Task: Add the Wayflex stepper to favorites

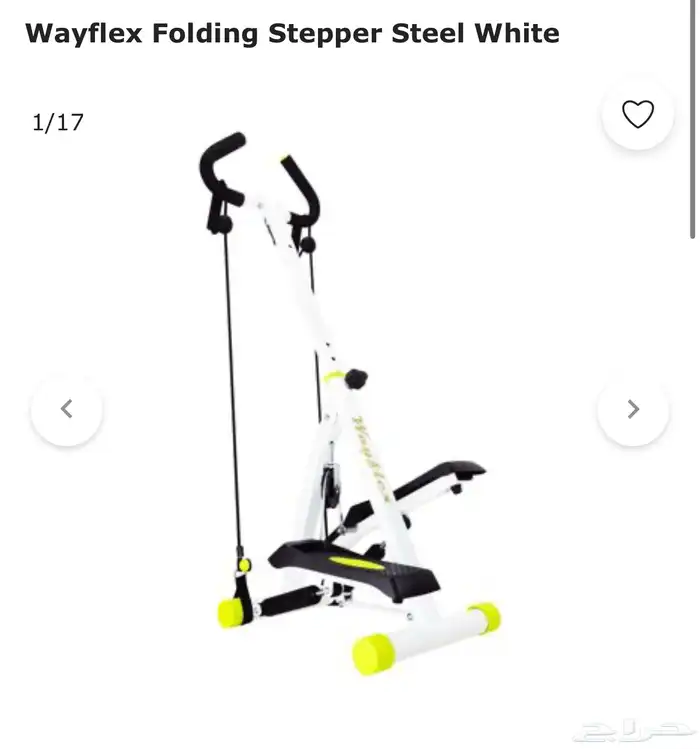Action: [637, 115]
